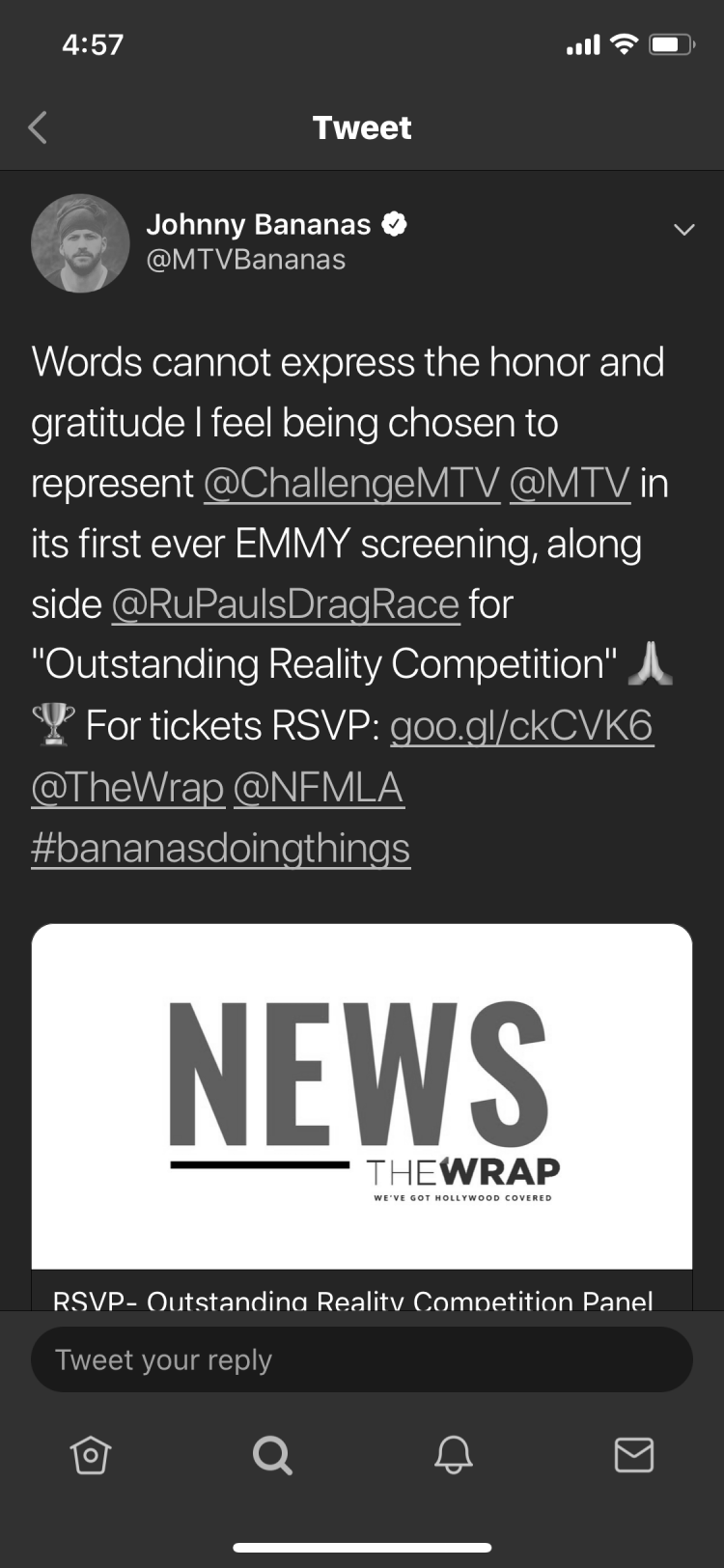Open Johnny Bananas' profile picture
724x1568 pixels.
click(x=80, y=243)
